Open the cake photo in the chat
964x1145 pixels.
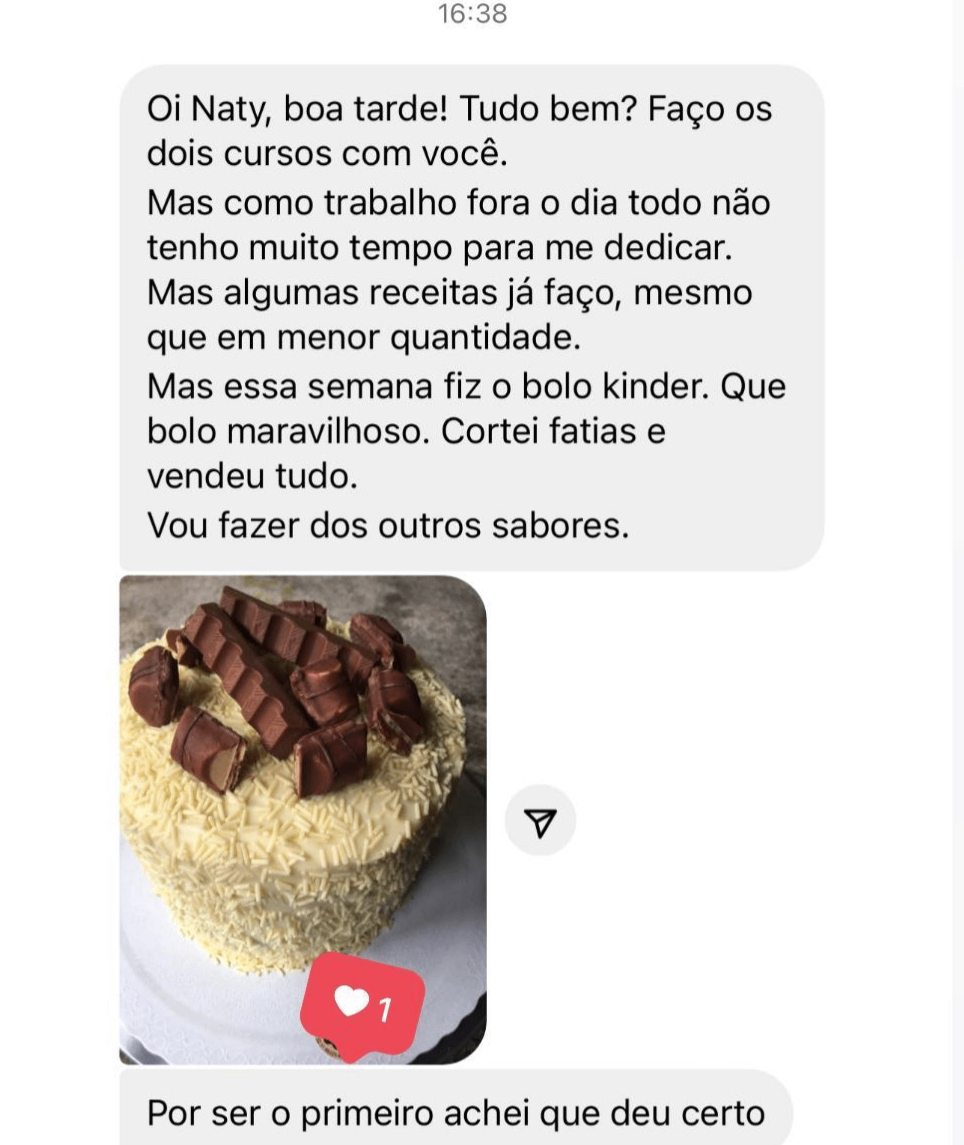(x=302, y=800)
